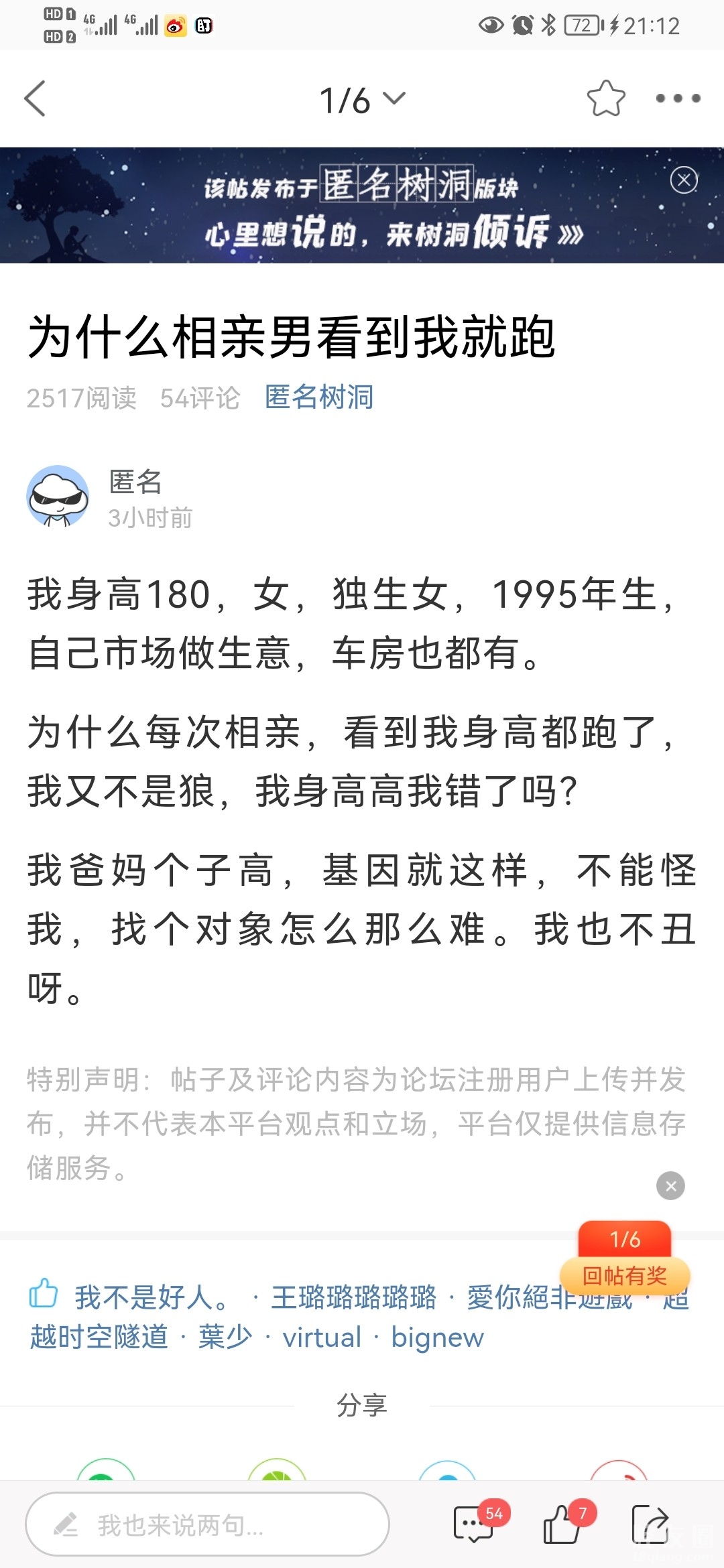
Task: Expand the 1/6 page selector
Action: click(x=362, y=100)
